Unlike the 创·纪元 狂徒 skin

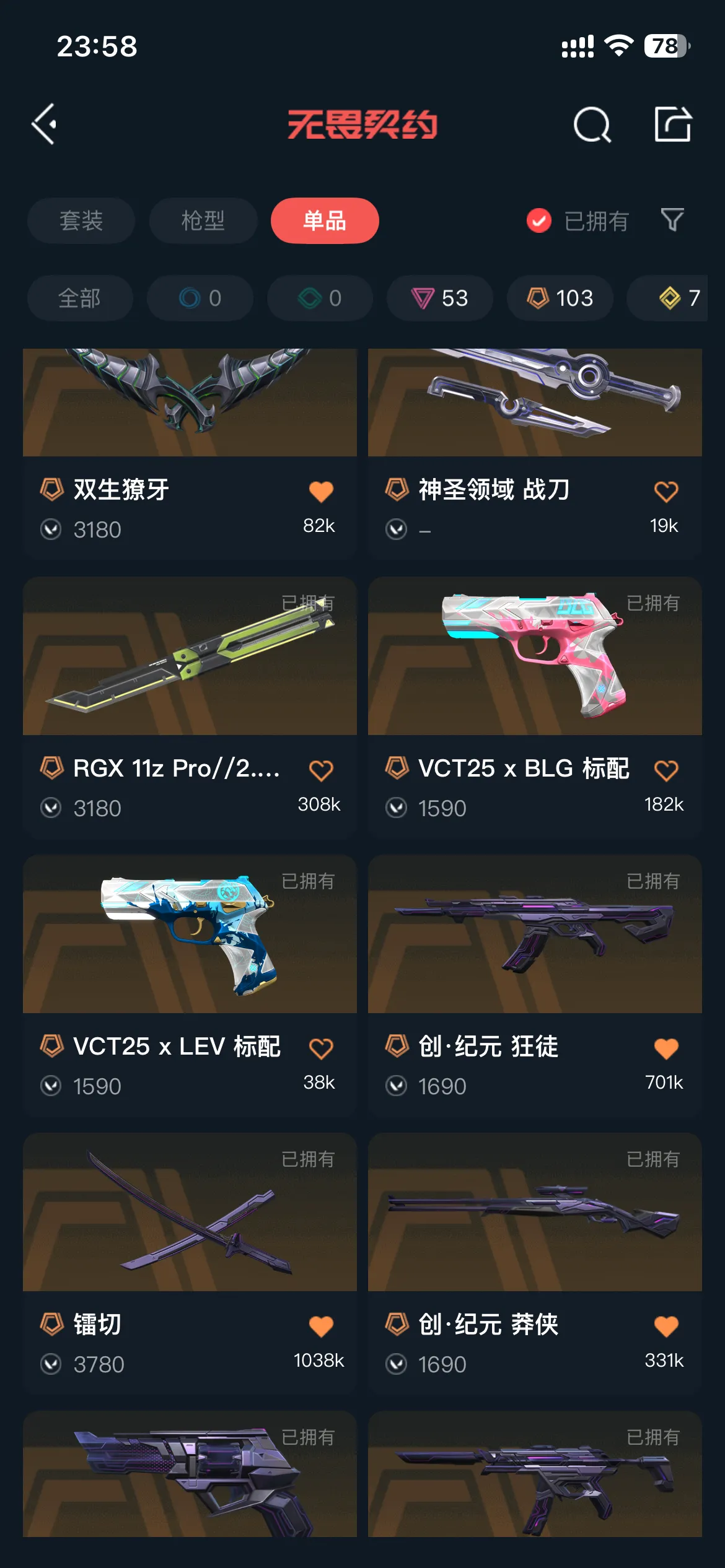click(666, 1048)
